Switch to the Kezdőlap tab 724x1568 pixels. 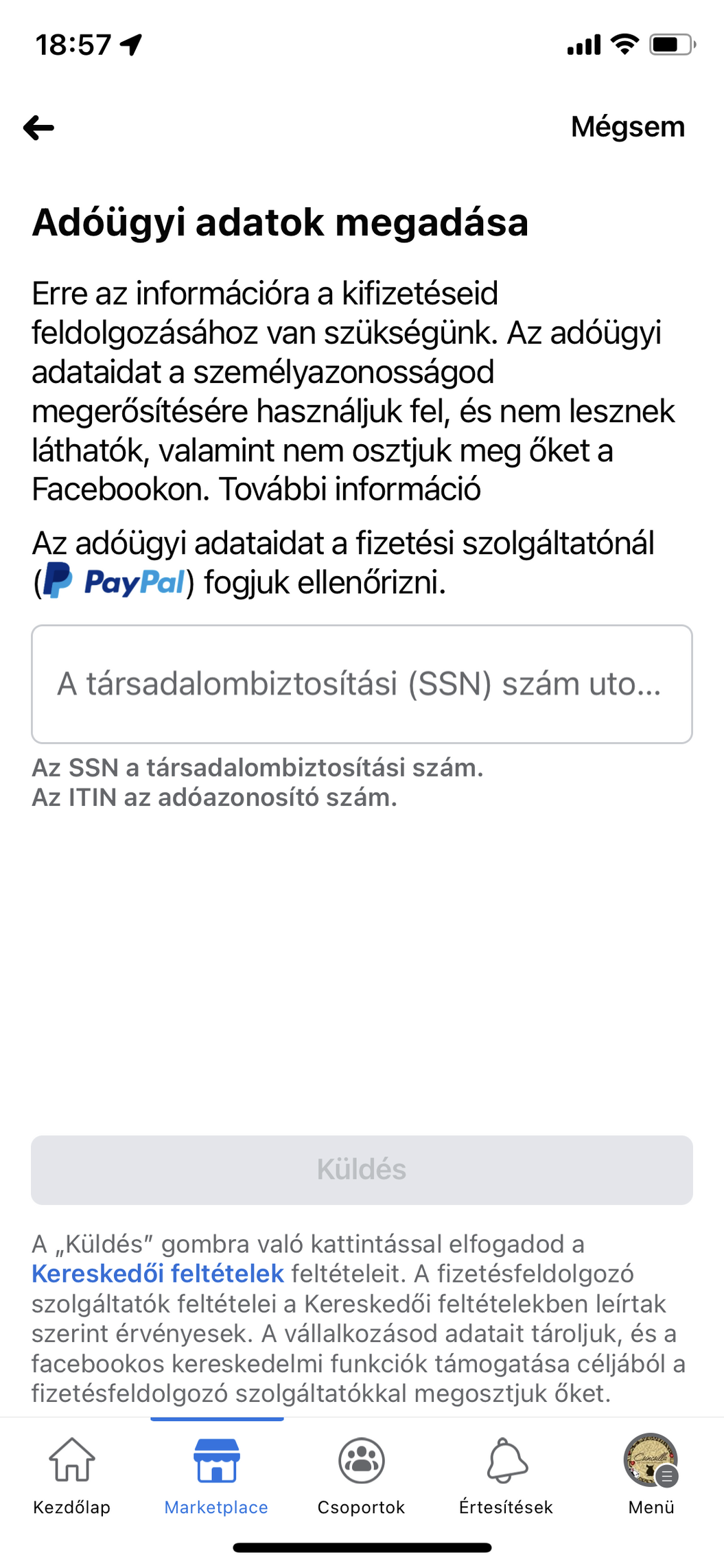[x=72, y=1475]
